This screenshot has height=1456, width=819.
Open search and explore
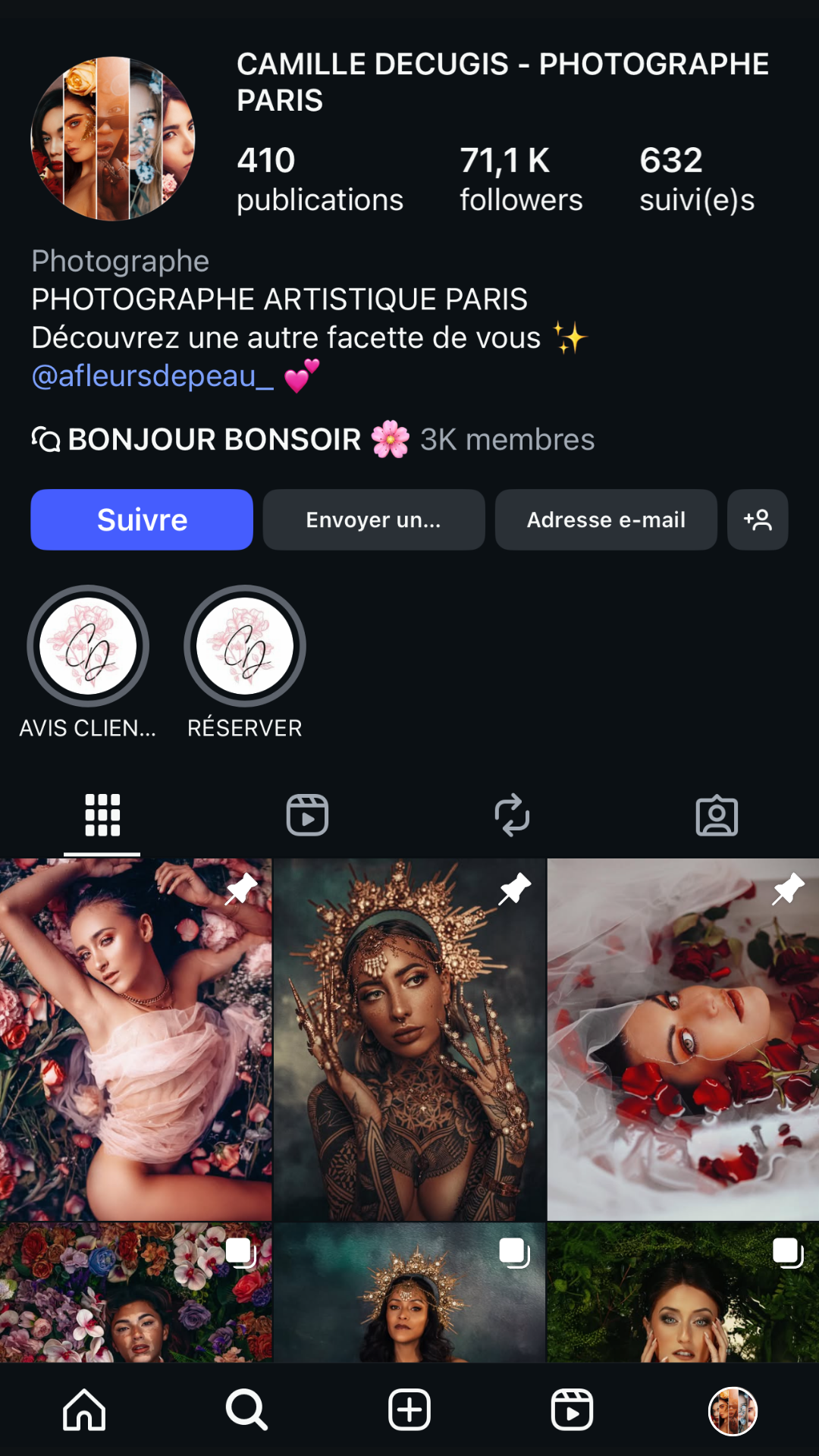pos(246,1410)
